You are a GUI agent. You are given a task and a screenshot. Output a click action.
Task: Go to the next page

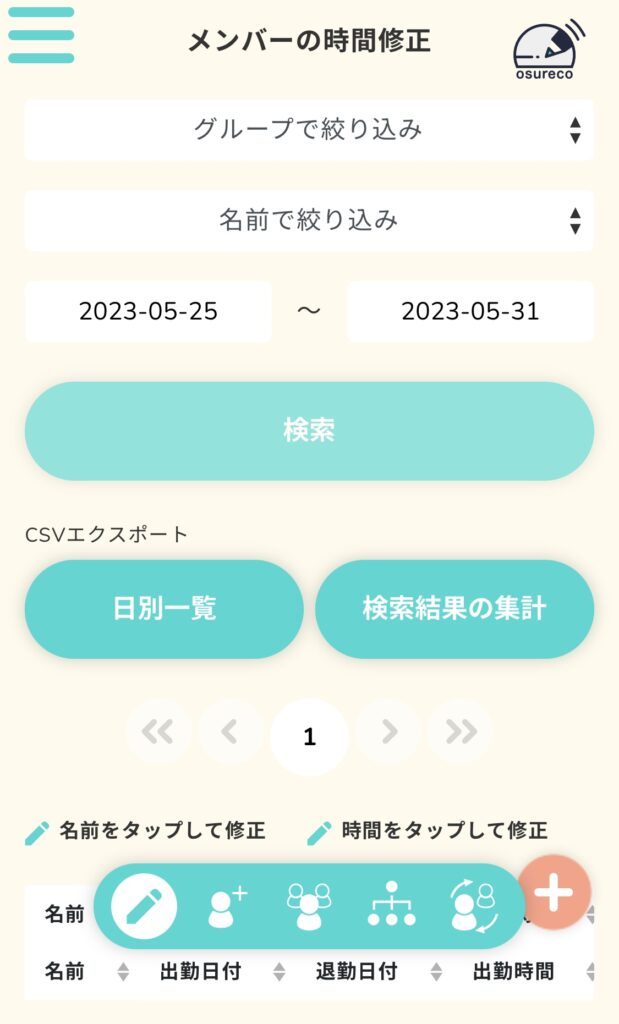388,732
